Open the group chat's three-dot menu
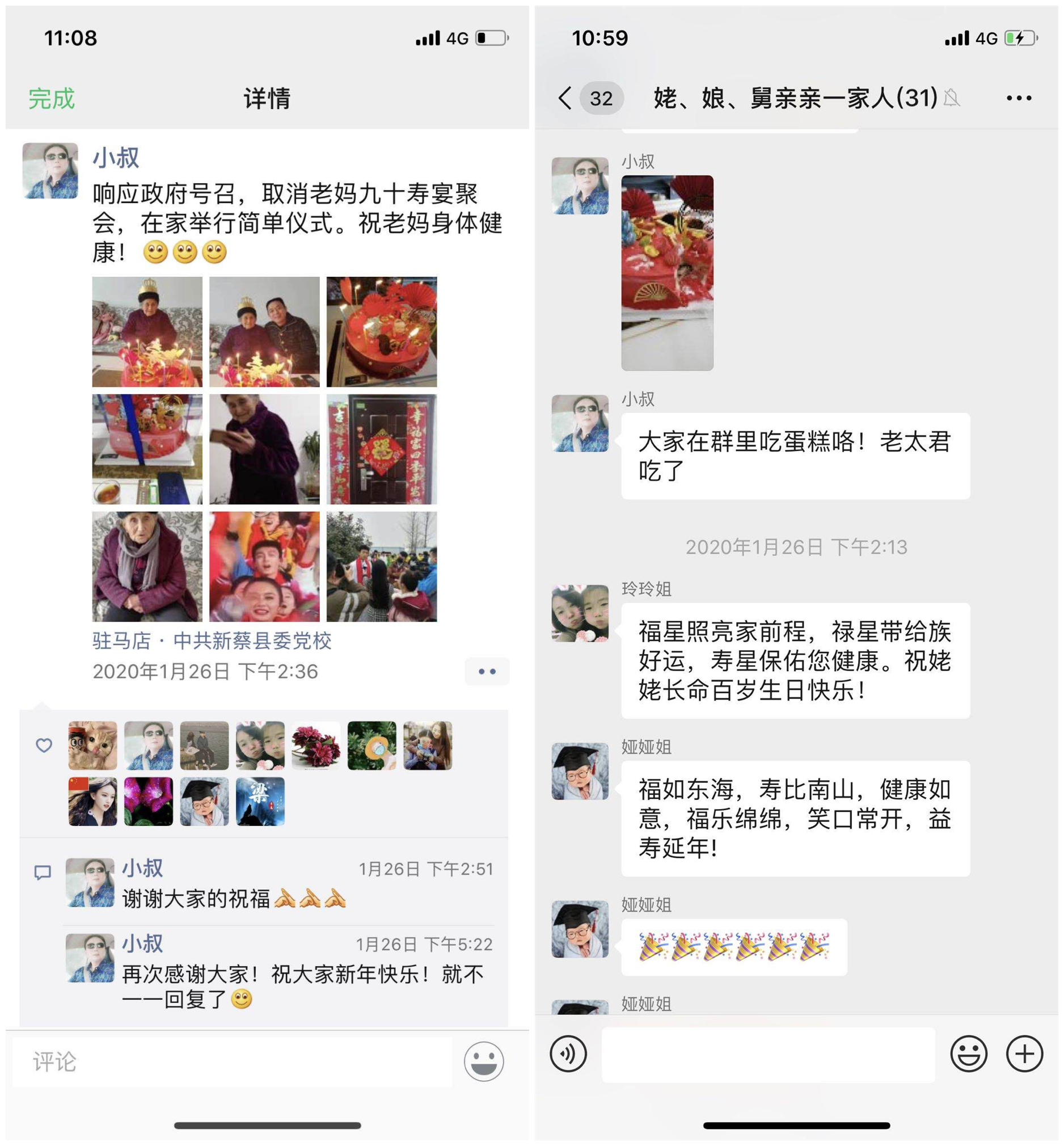Viewport: 1064px width, 1146px height. [x=1018, y=99]
